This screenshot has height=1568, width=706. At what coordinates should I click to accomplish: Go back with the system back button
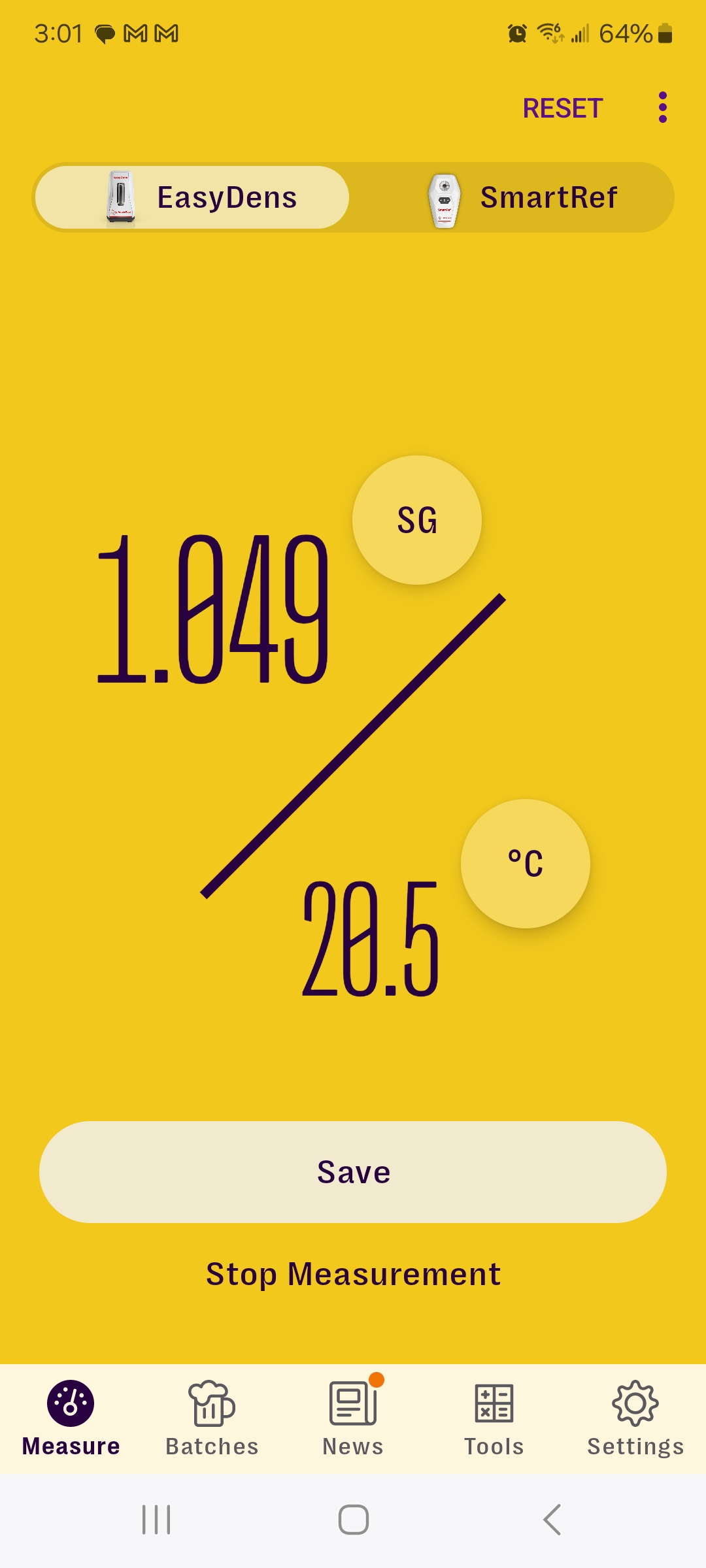[552, 1520]
